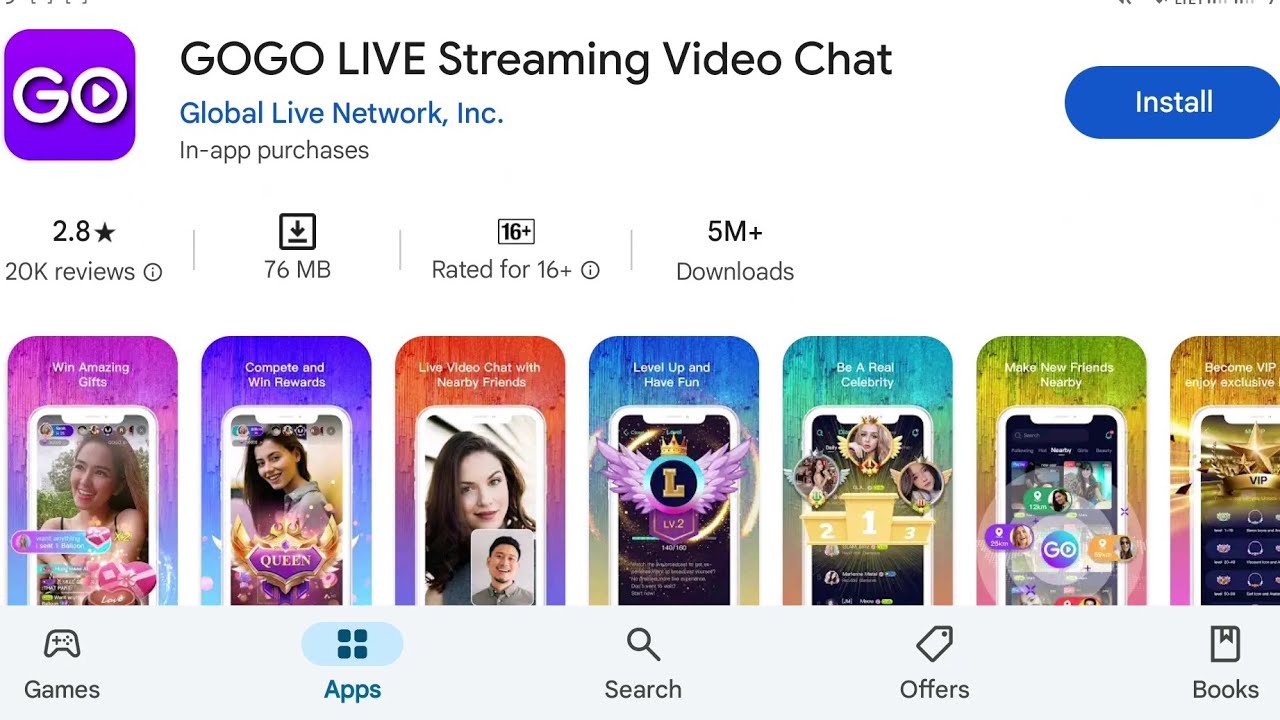Open Global Live Network, Inc. developer page
The image size is (1280, 720).
point(341,113)
